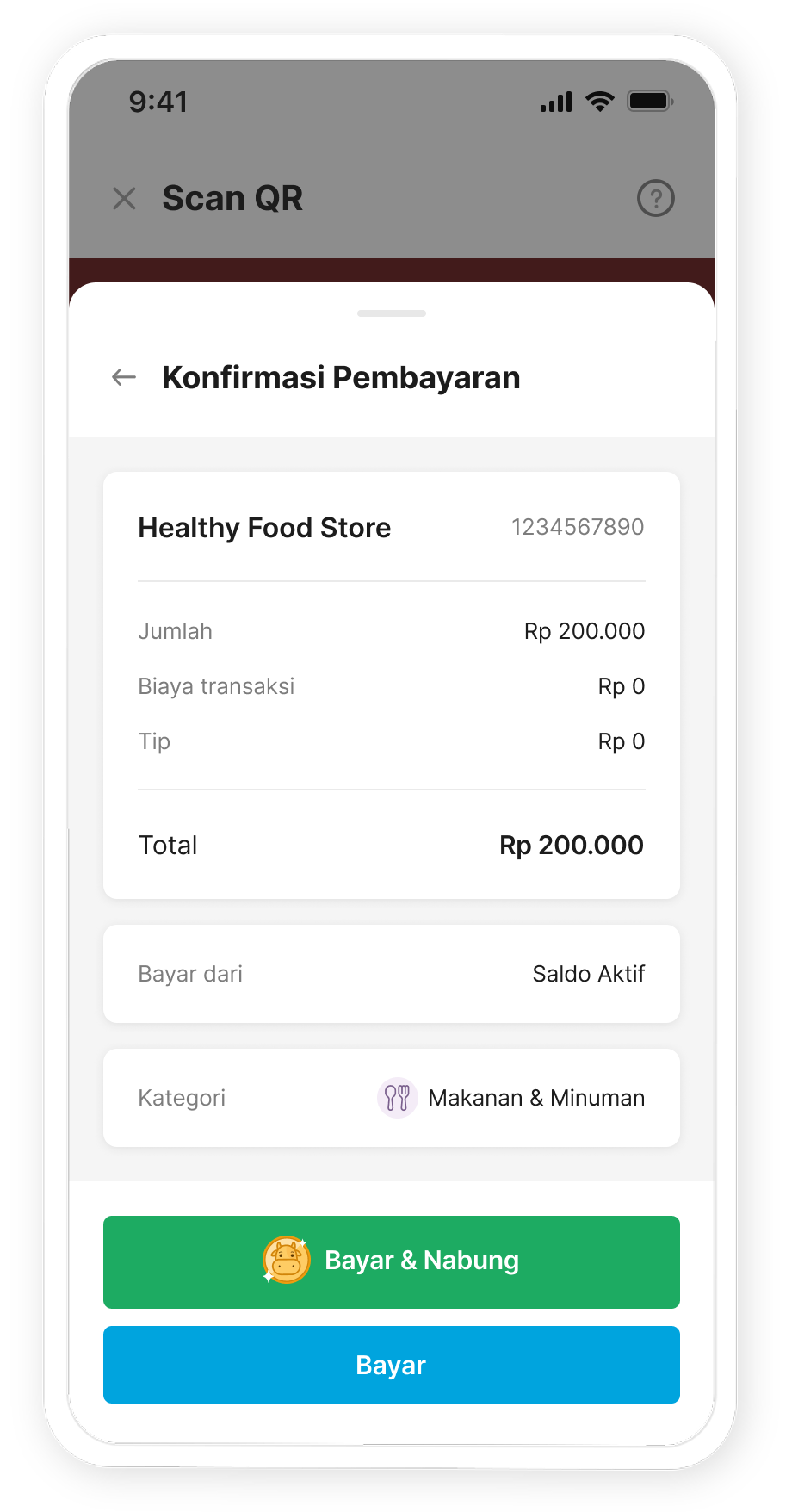792x1512 pixels.
Task: Tap the green Bayar & Nabung button
Action: (391, 1261)
